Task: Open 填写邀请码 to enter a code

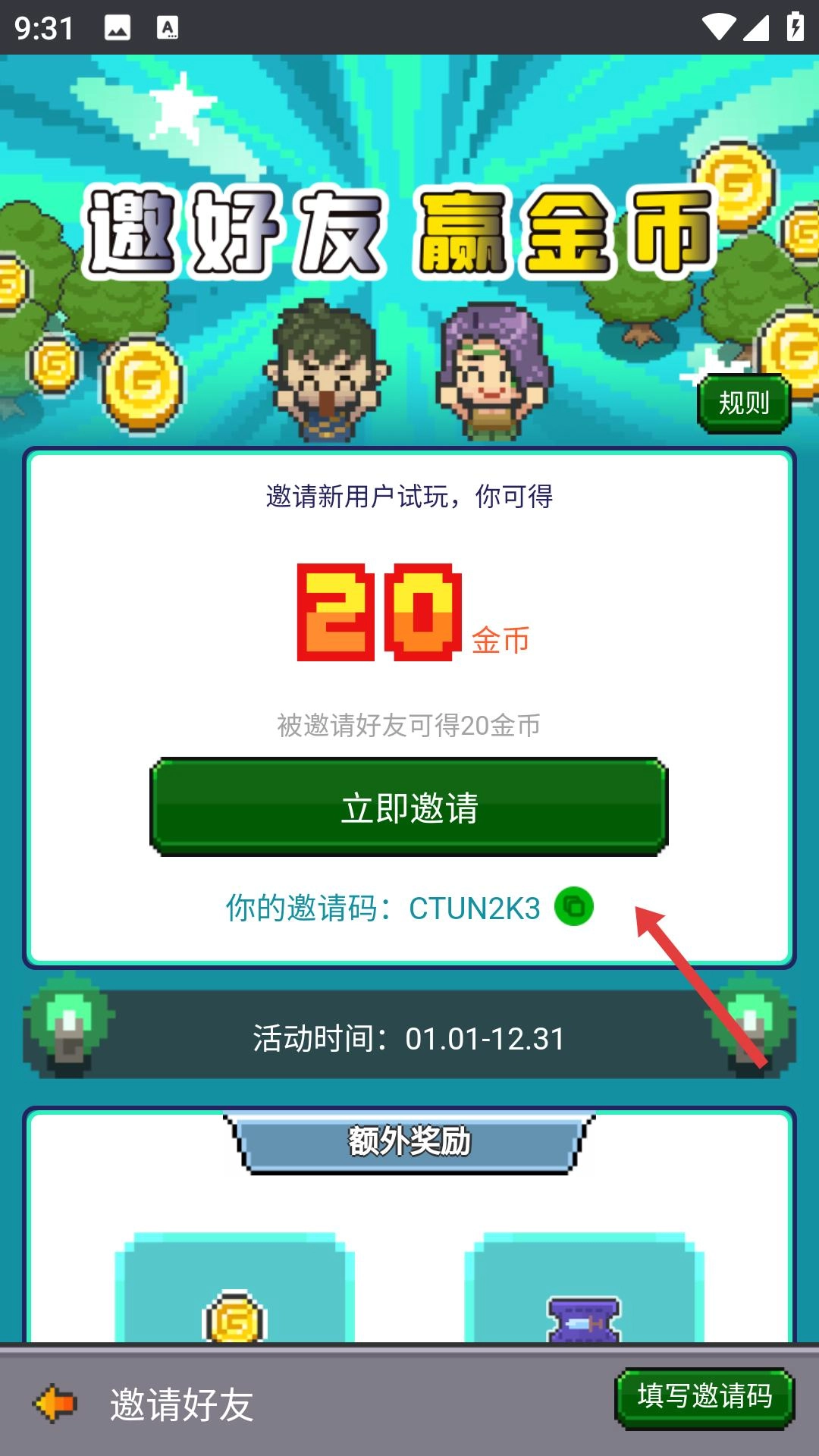Action: tap(704, 1396)
